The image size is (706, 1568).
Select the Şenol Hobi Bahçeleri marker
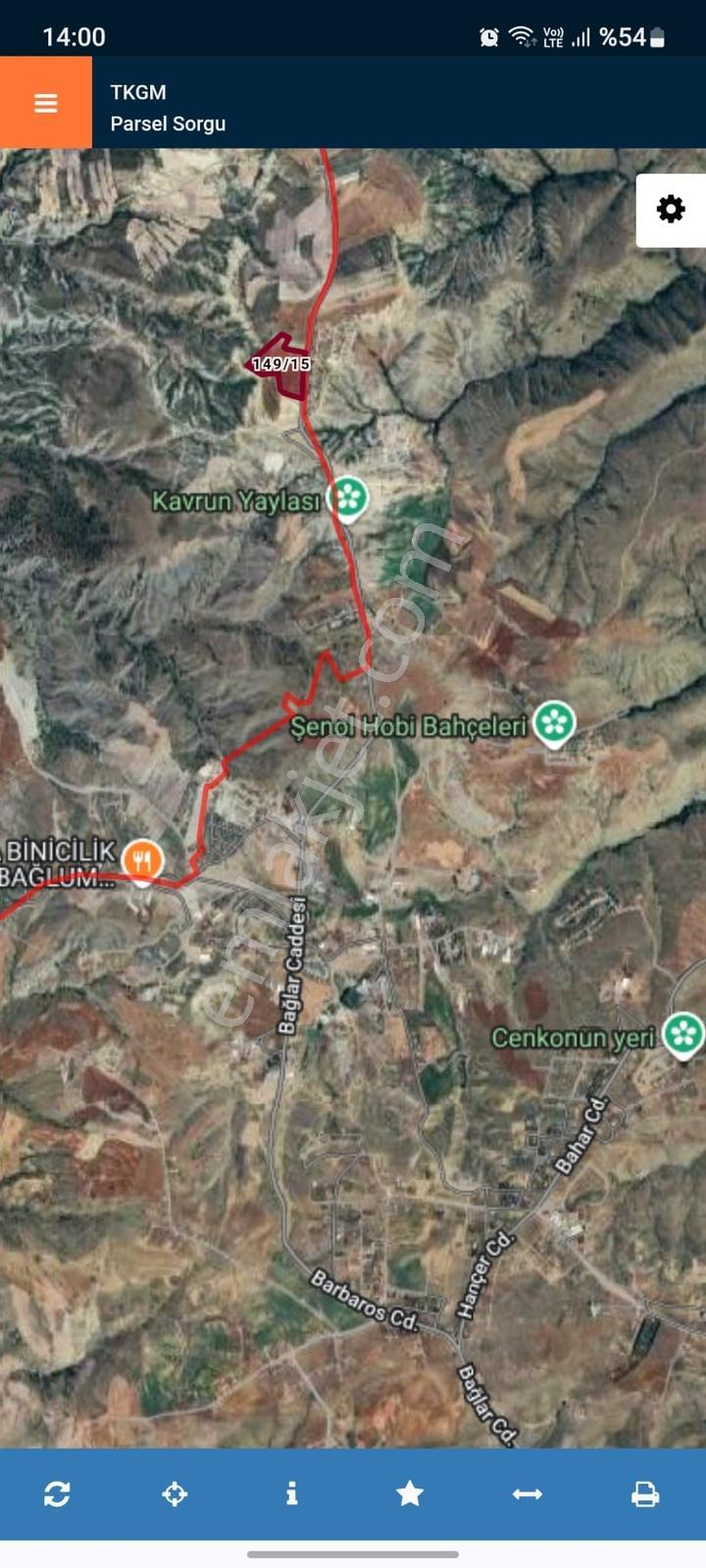coord(554,723)
